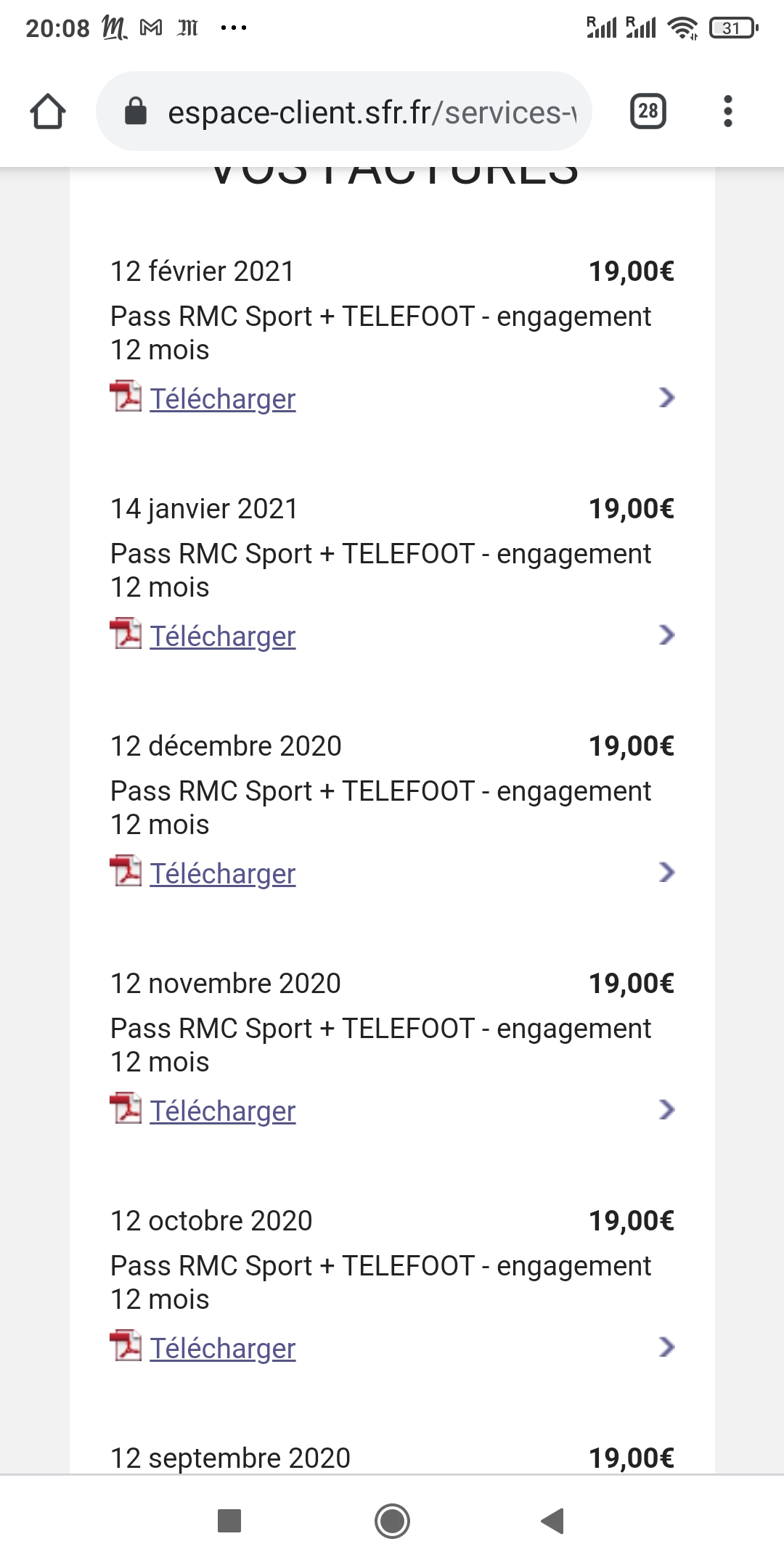
Task: Tap the Wi-Fi icon in the status bar
Action: [683, 28]
